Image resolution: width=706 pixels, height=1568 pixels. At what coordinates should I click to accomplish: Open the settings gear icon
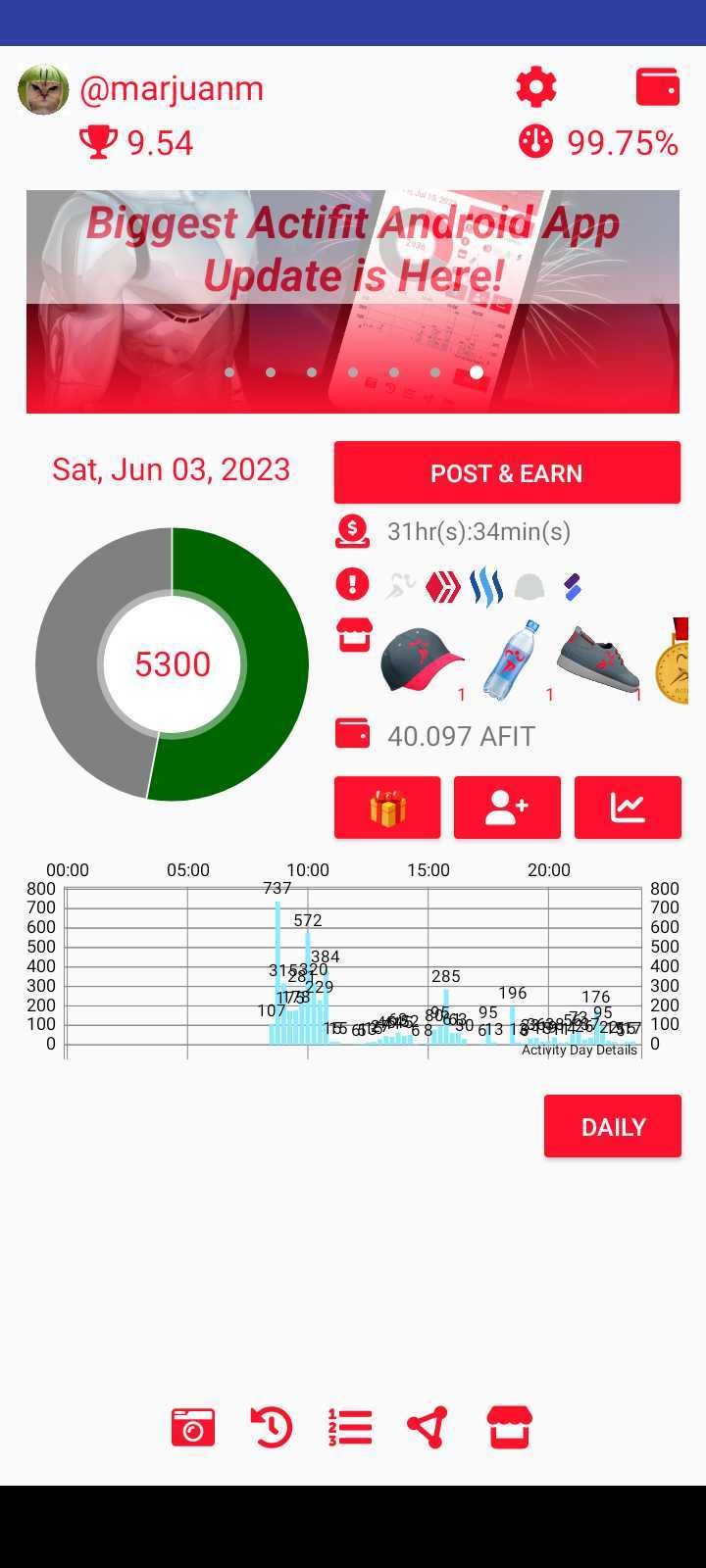pyautogui.click(x=536, y=87)
